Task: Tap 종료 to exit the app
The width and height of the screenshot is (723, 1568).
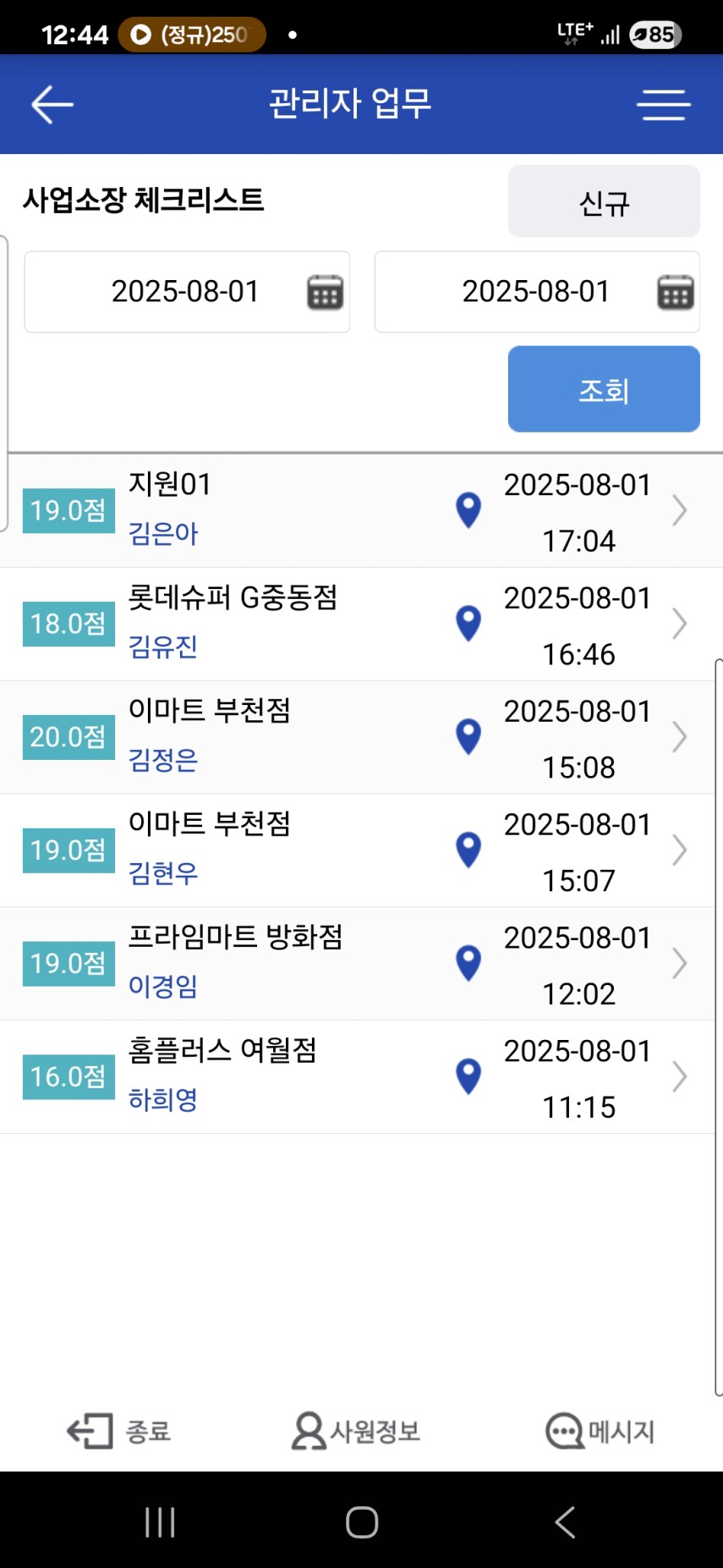Action: pos(119,1432)
